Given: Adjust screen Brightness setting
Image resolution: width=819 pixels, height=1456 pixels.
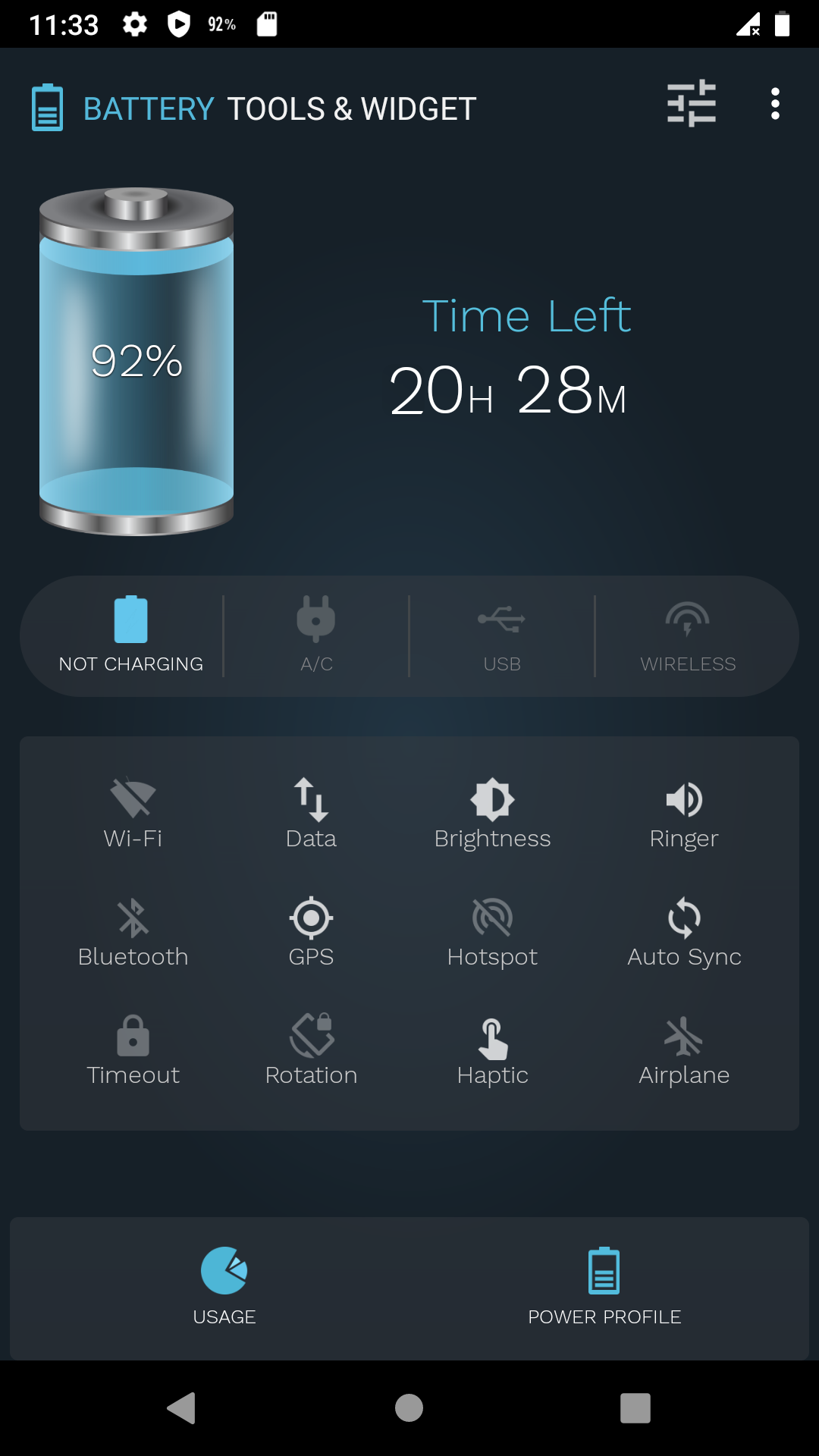Looking at the screenshot, I should tap(493, 811).
